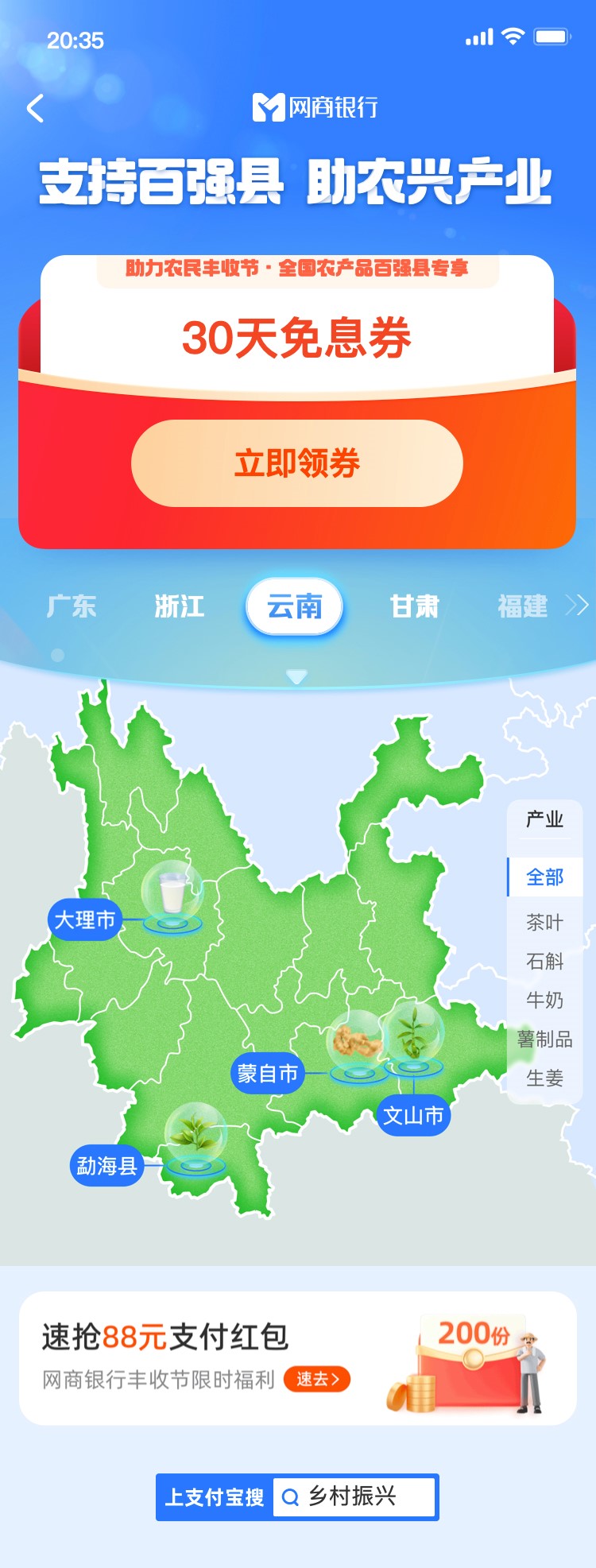Screen dimensions: 596x1568
Task: Apply the 生姜 industry filter
Action: pos(545,1078)
